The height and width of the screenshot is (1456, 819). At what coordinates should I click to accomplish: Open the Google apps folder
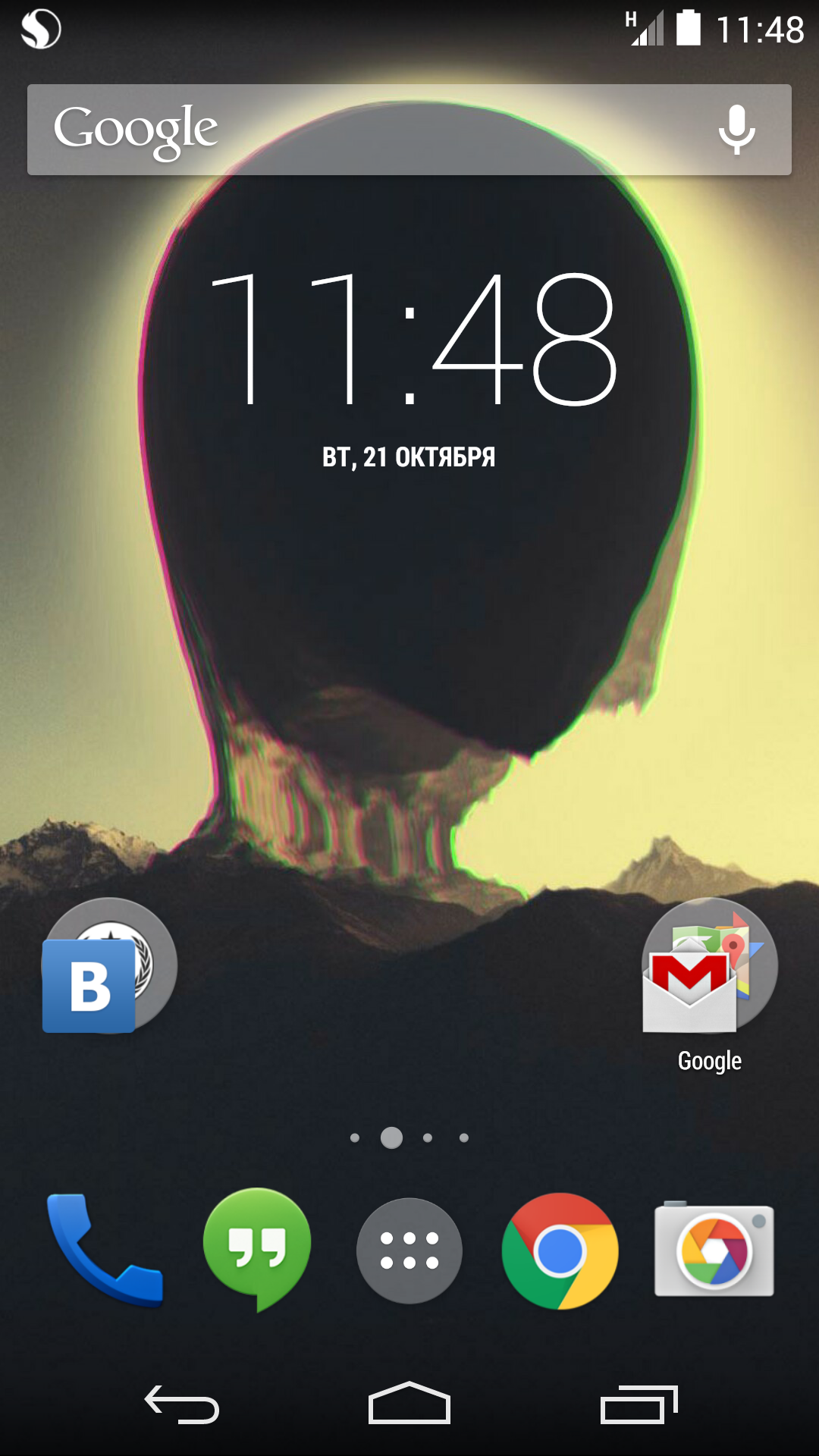[x=709, y=966]
